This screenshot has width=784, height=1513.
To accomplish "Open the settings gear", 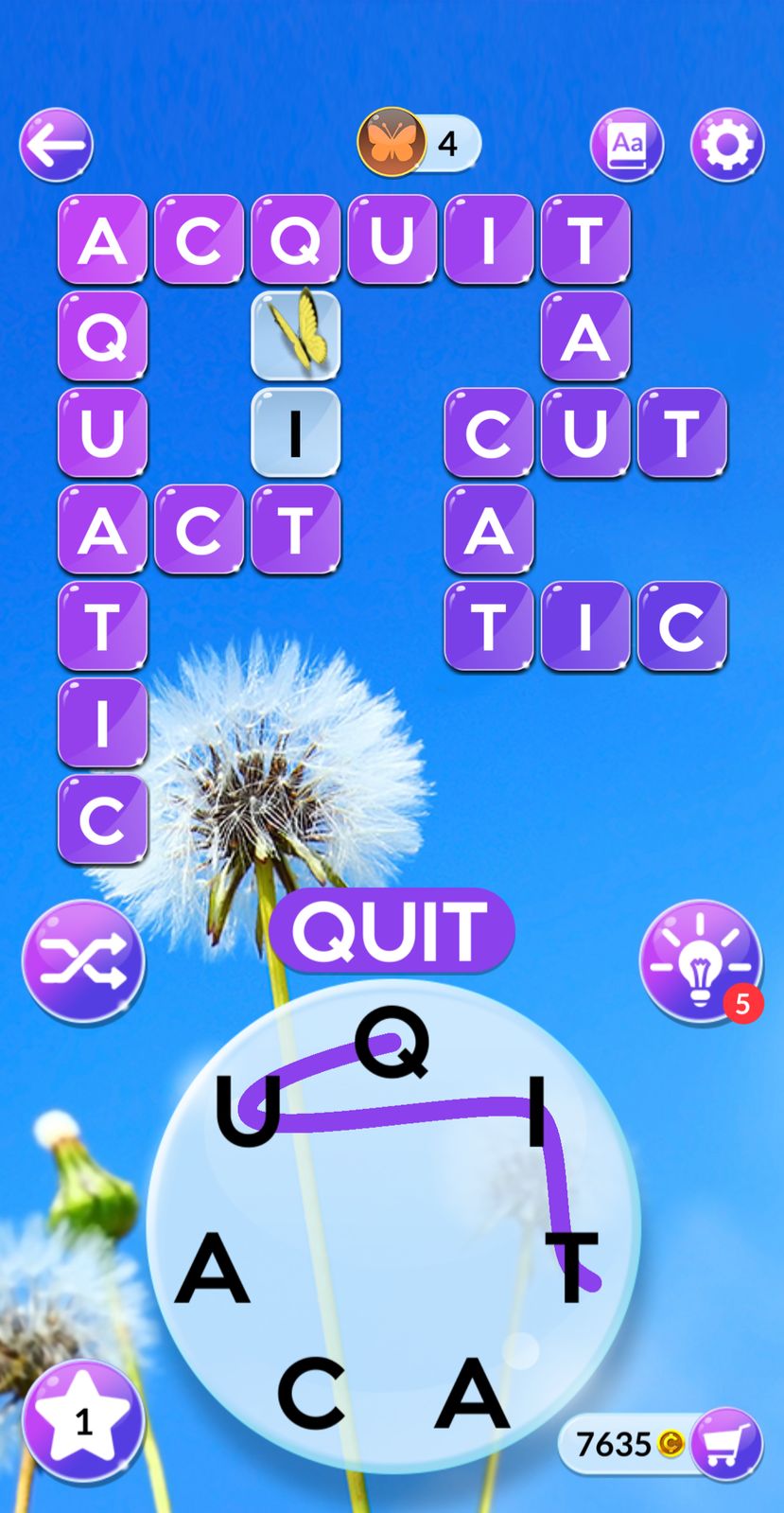I will pos(726,146).
